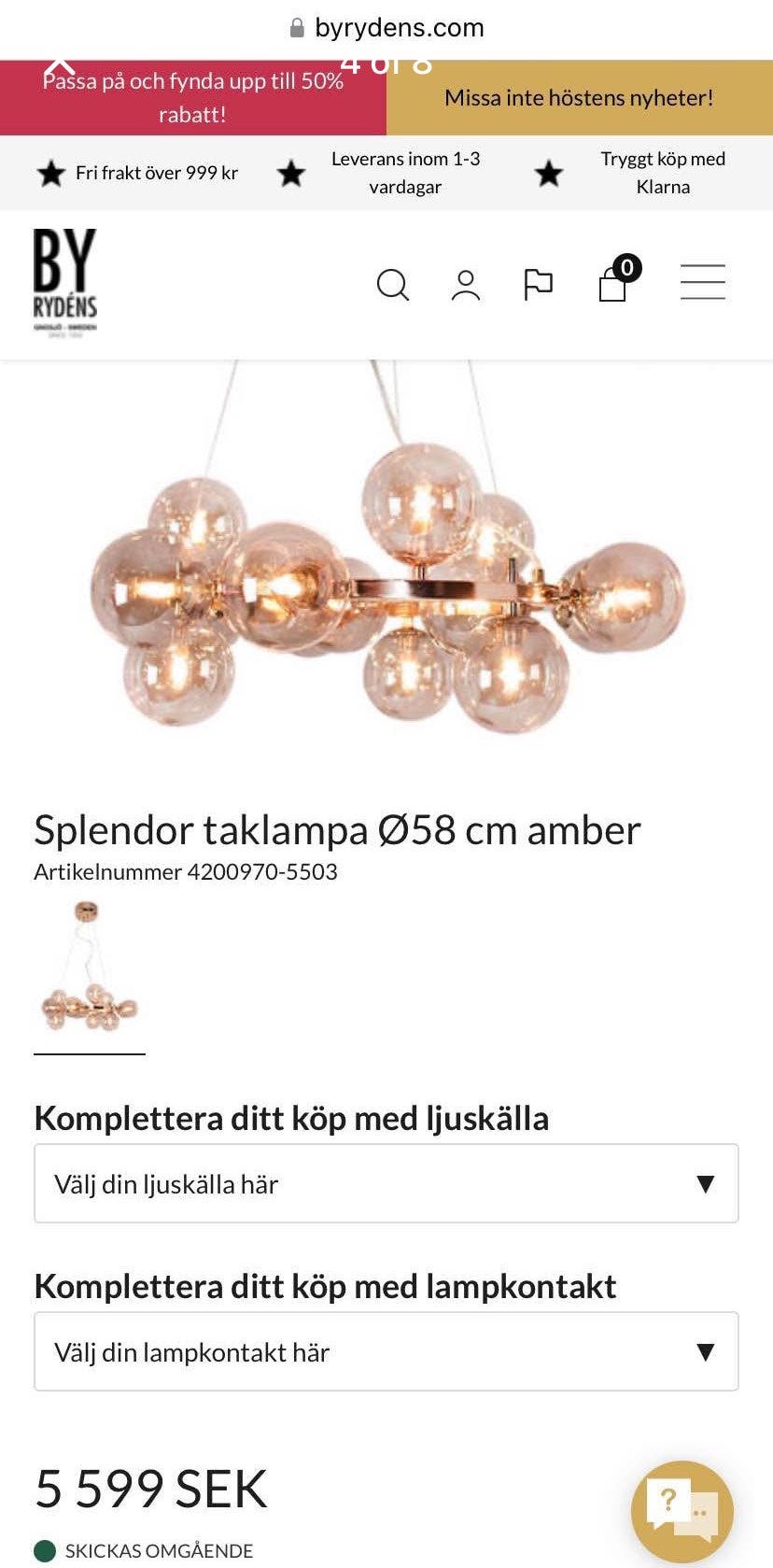Click byrydens.com in the address bar
Image resolution: width=773 pixels, height=1568 pixels.
point(400,27)
